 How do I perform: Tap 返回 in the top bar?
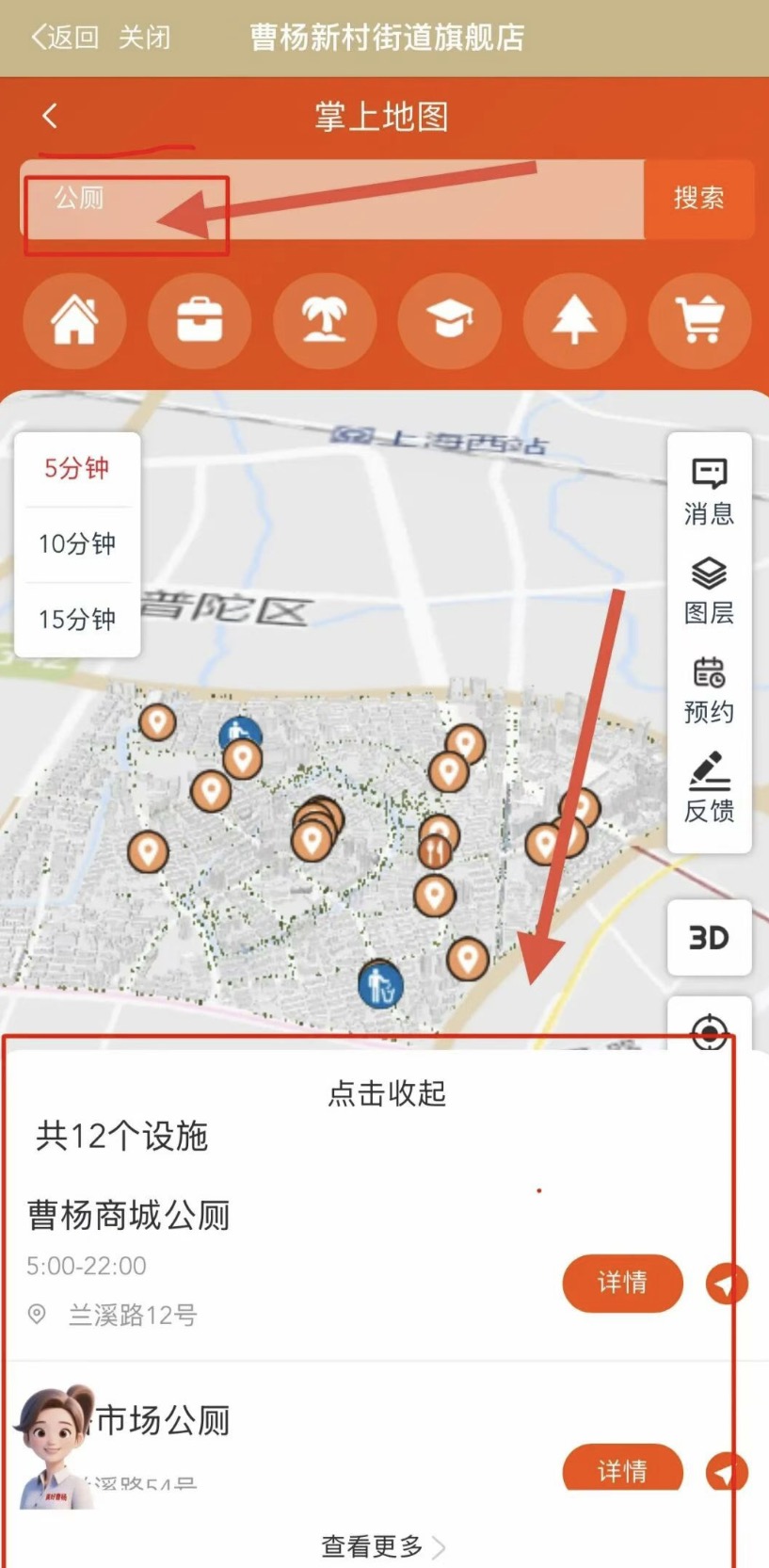[64, 38]
